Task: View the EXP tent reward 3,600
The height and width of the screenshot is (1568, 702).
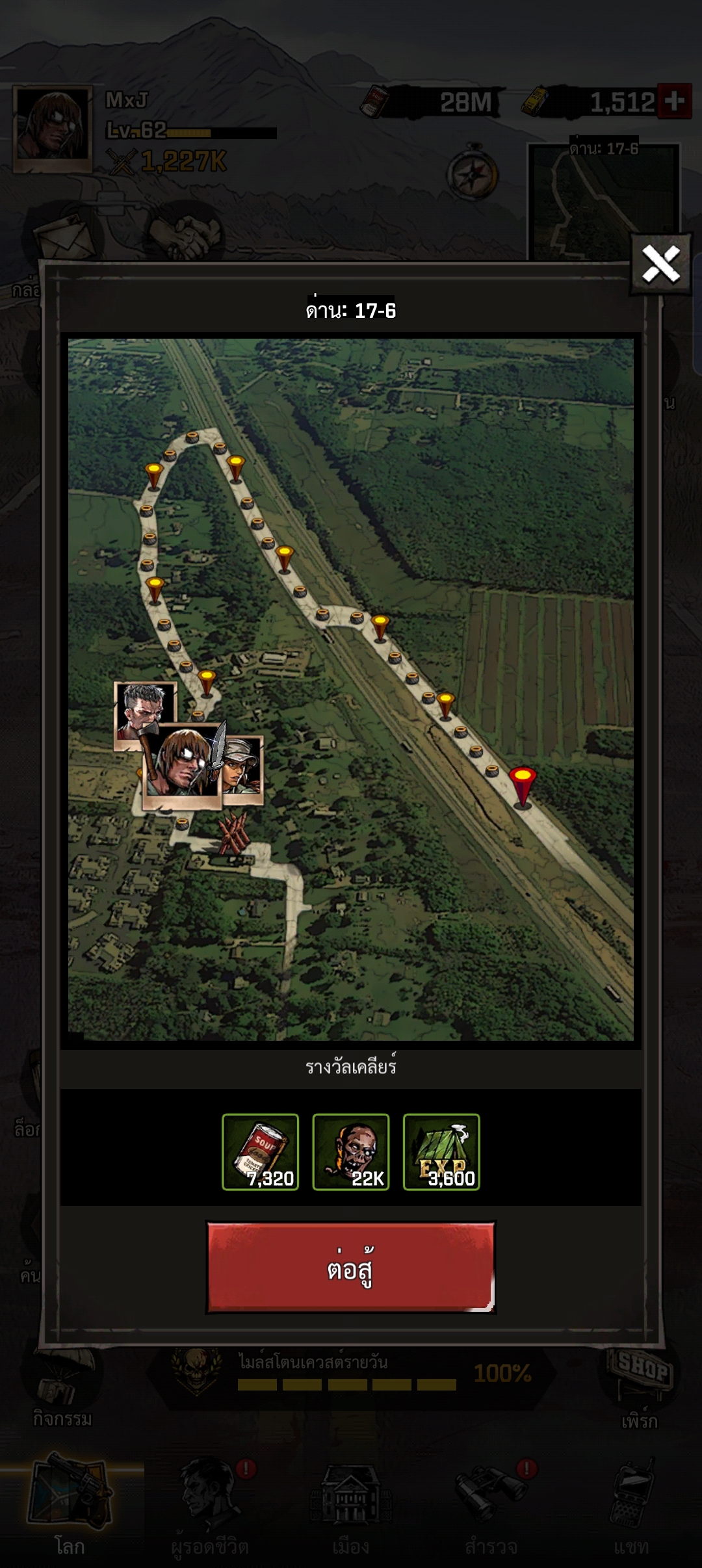Action: 441,1152
